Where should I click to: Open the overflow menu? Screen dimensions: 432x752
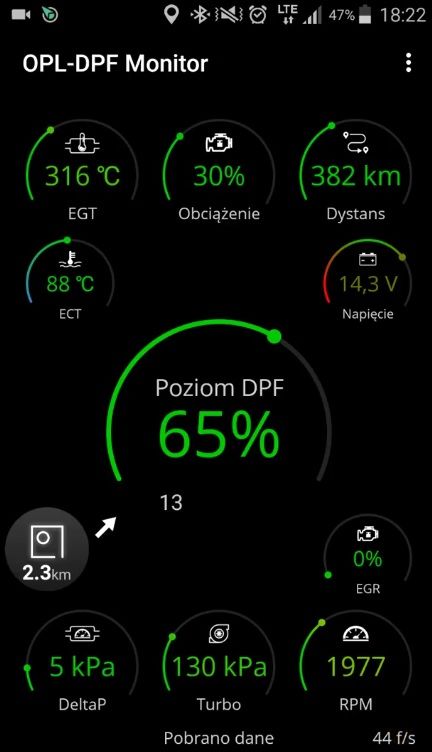408,63
